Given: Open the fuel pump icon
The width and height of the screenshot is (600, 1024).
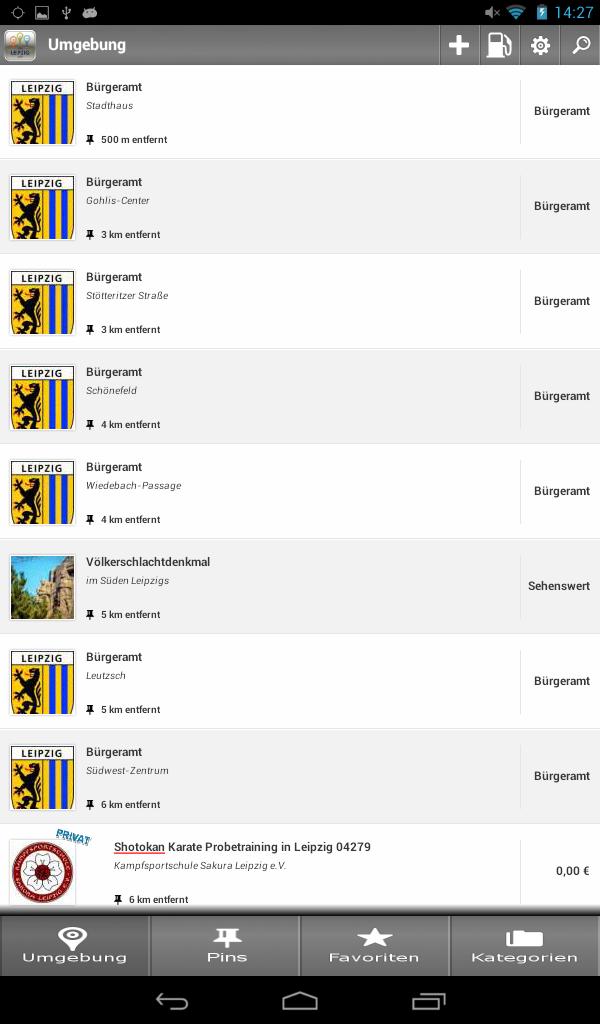Looking at the screenshot, I should 499,45.
